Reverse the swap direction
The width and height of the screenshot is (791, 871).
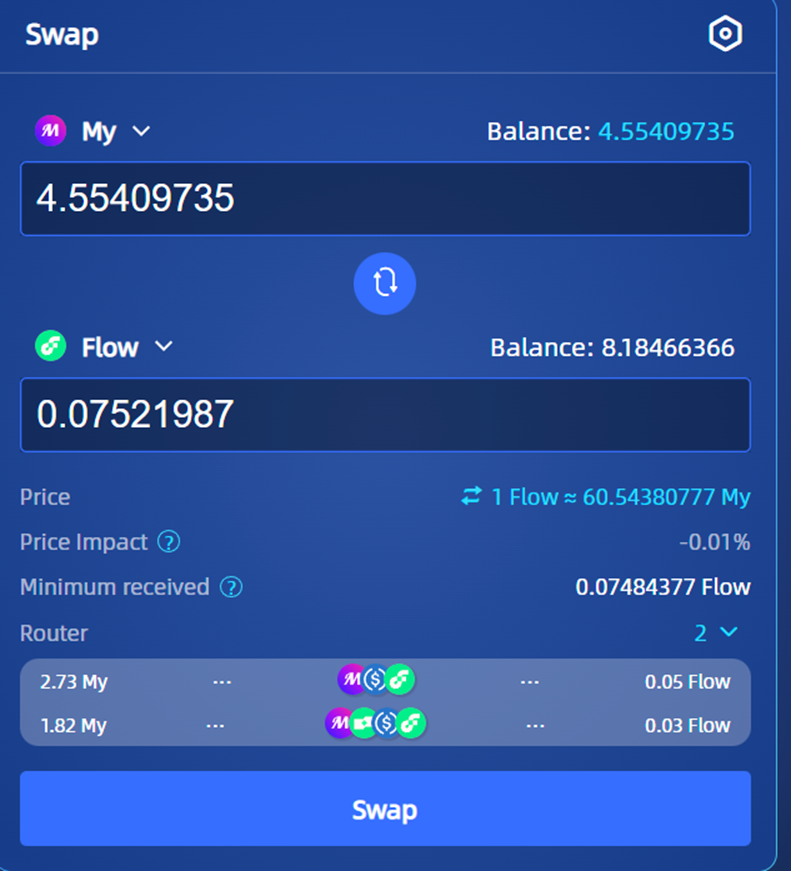click(385, 283)
